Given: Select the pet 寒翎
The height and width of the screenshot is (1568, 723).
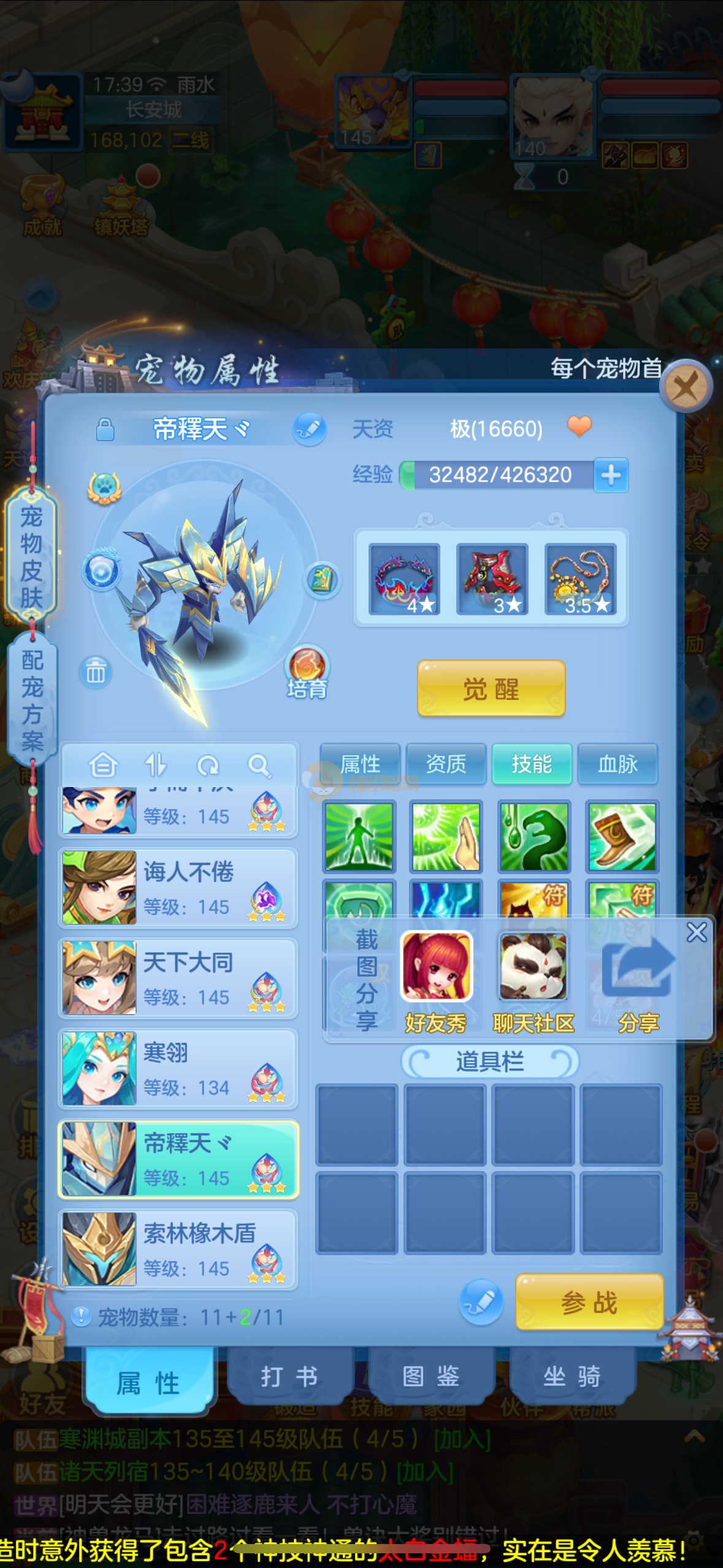Looking at the screenshot, I should click(x=178, y=1069).
